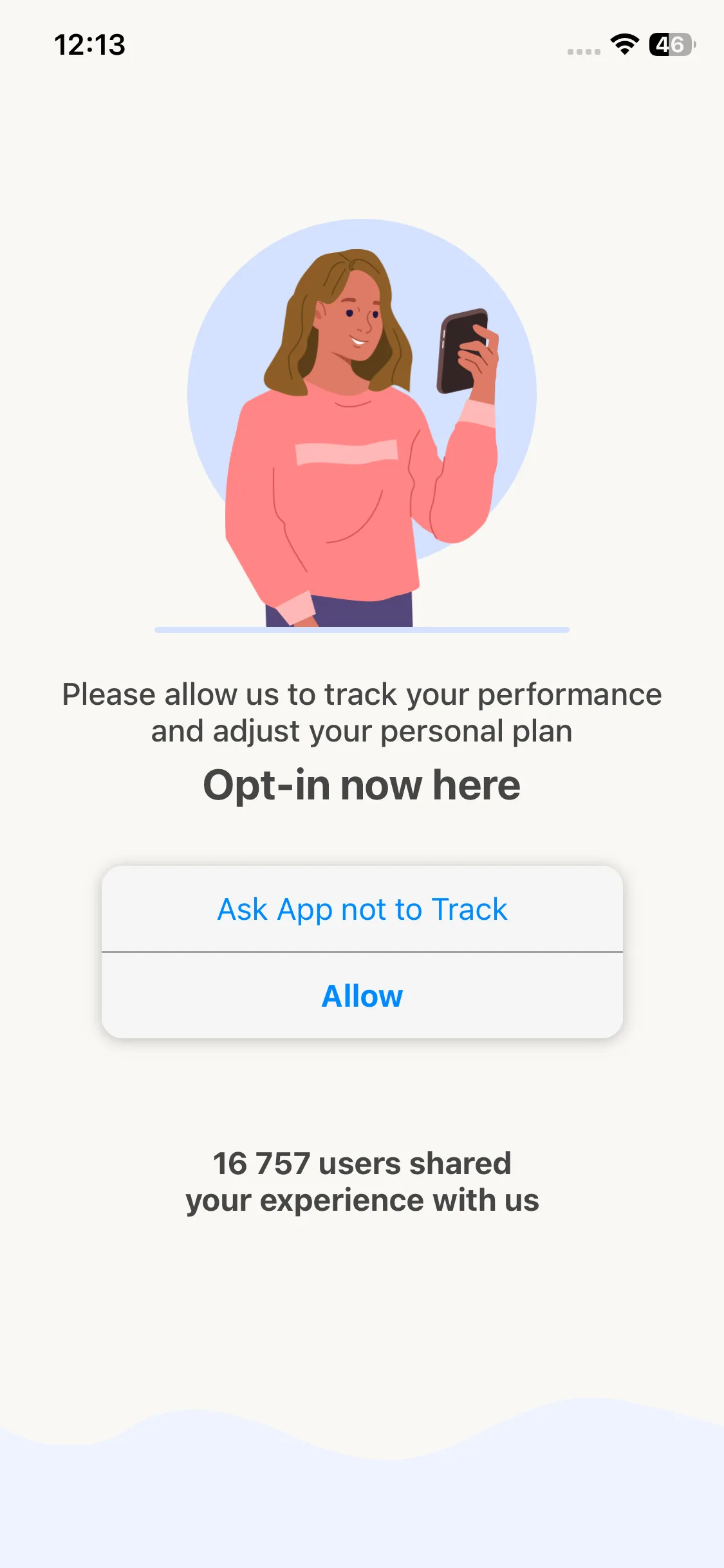724x1568 pixels.
Task: Select Ask App not to Track
Action: [362, 909]
